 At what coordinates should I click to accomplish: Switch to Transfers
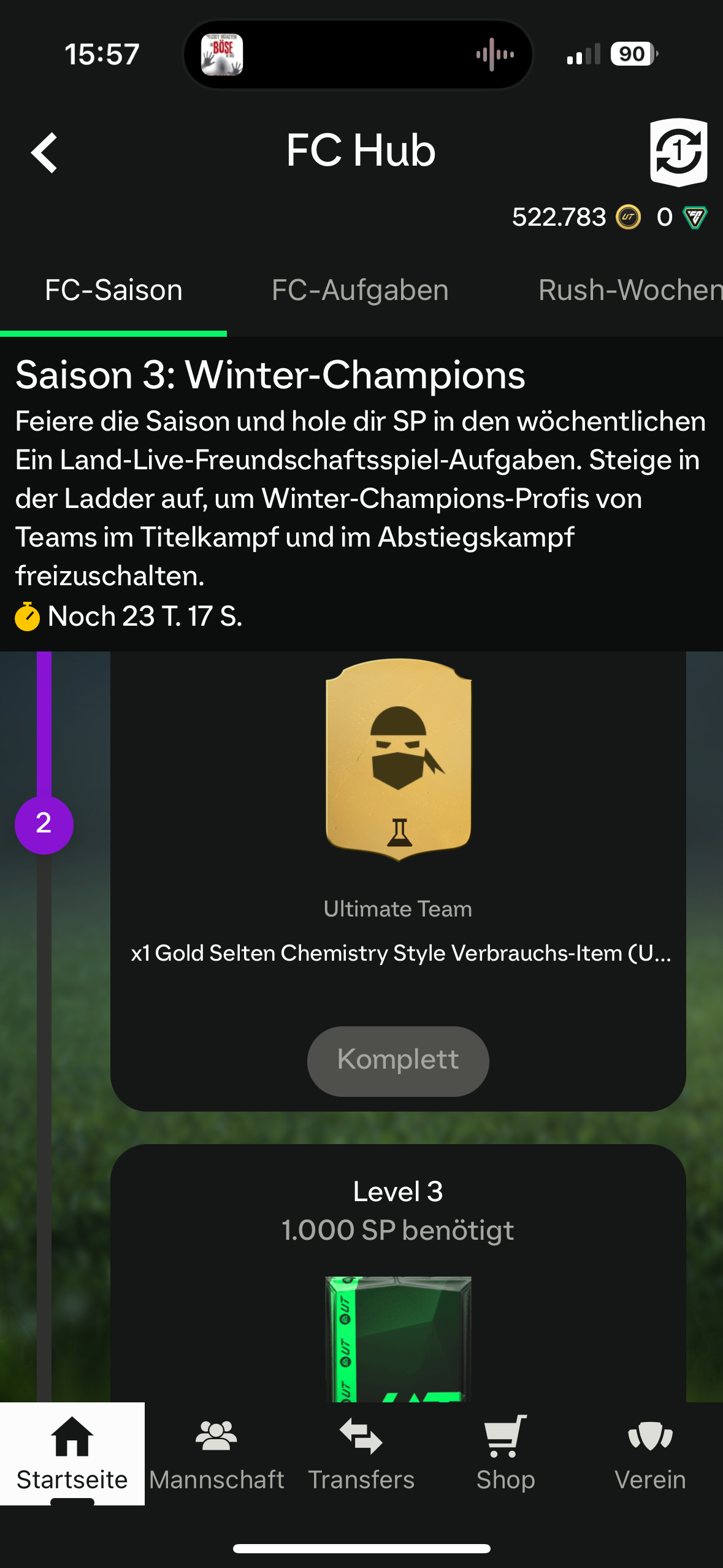click(361, 1453)
